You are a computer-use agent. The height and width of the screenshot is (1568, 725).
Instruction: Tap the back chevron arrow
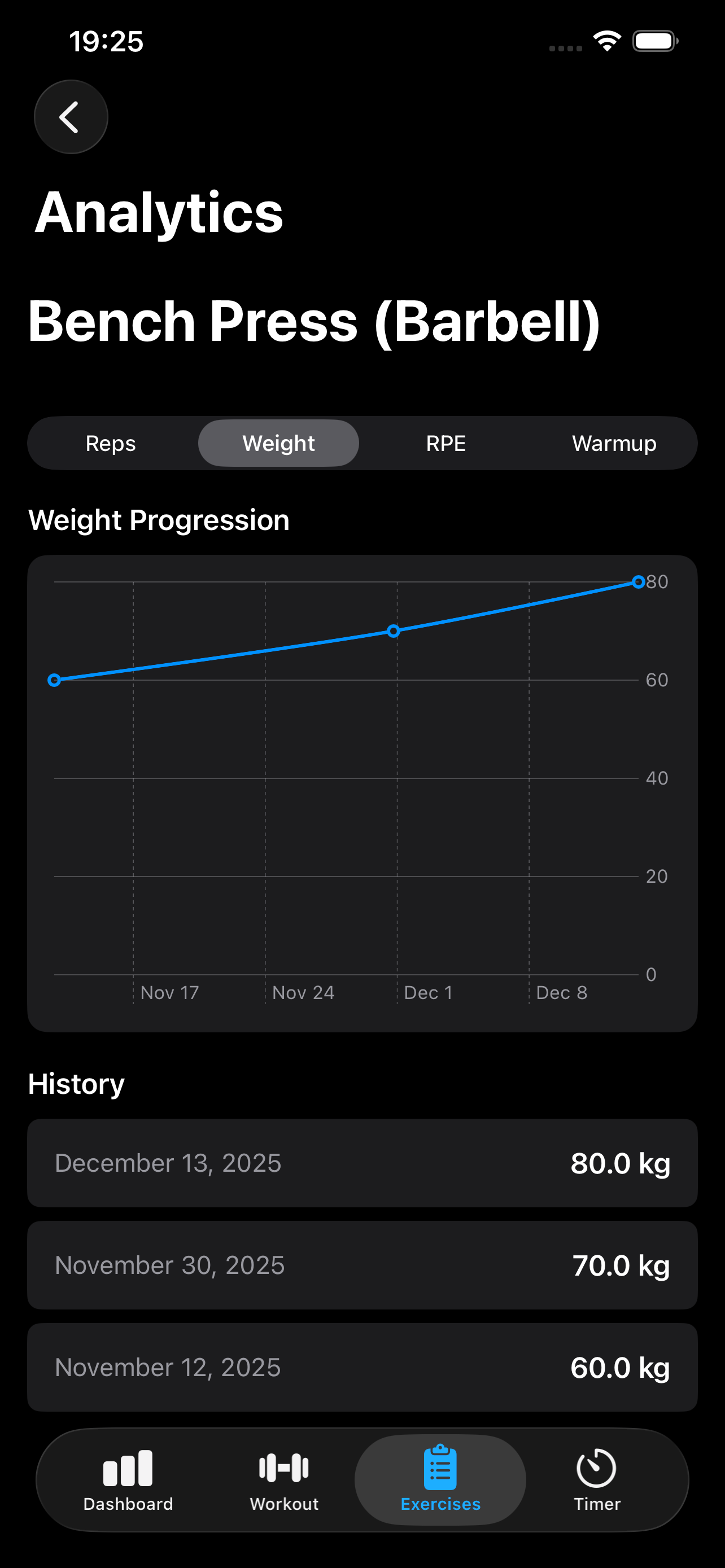71,117
